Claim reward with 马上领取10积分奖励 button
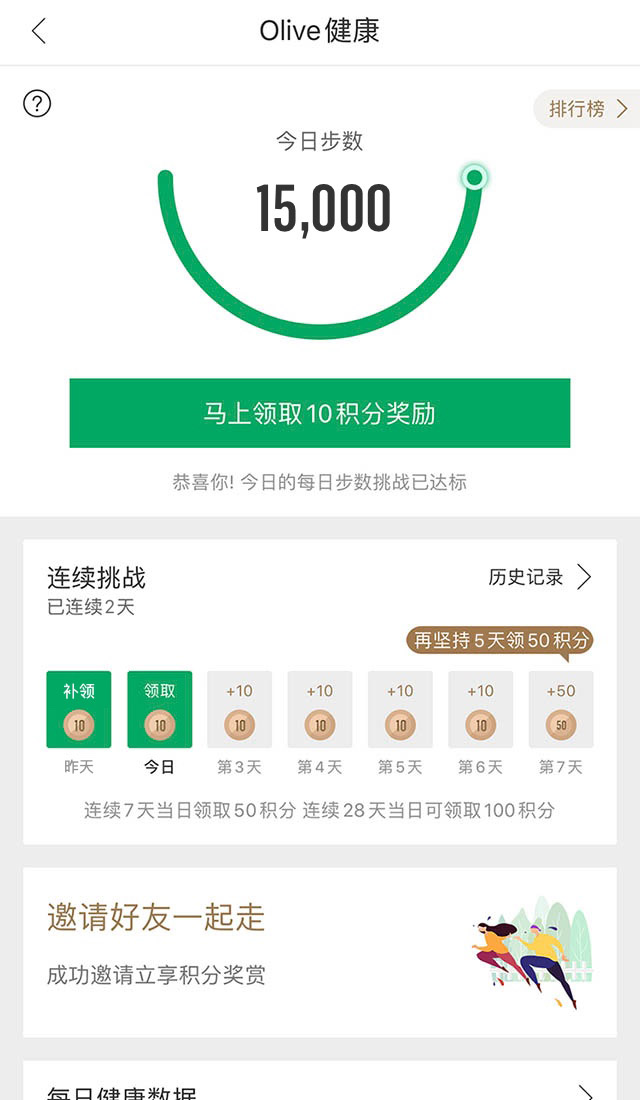The width and height of the screenshot is (640, 1100). (320, 413)
